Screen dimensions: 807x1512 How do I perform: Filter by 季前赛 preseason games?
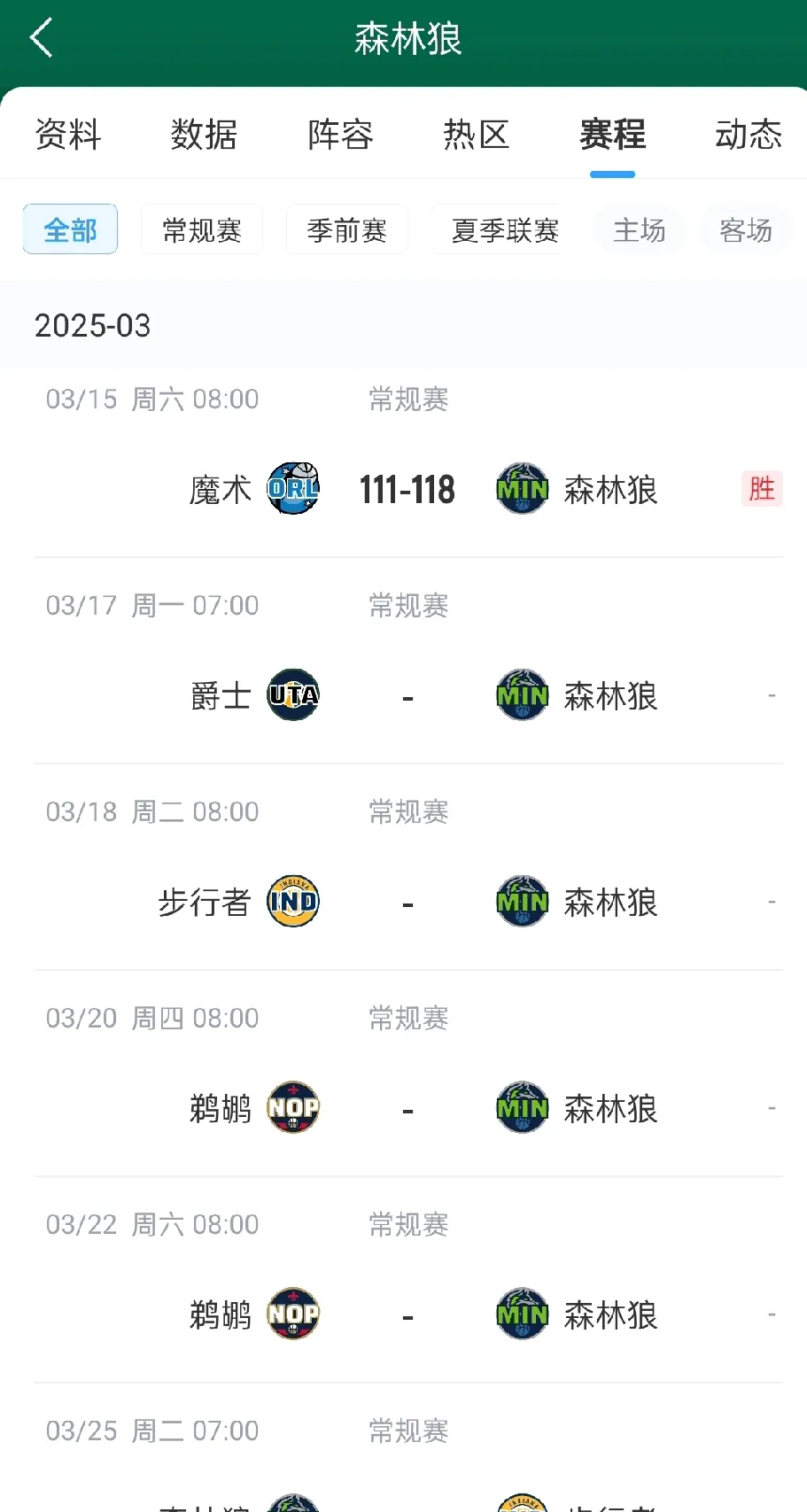pyautogui.click(x=346, y=229)
